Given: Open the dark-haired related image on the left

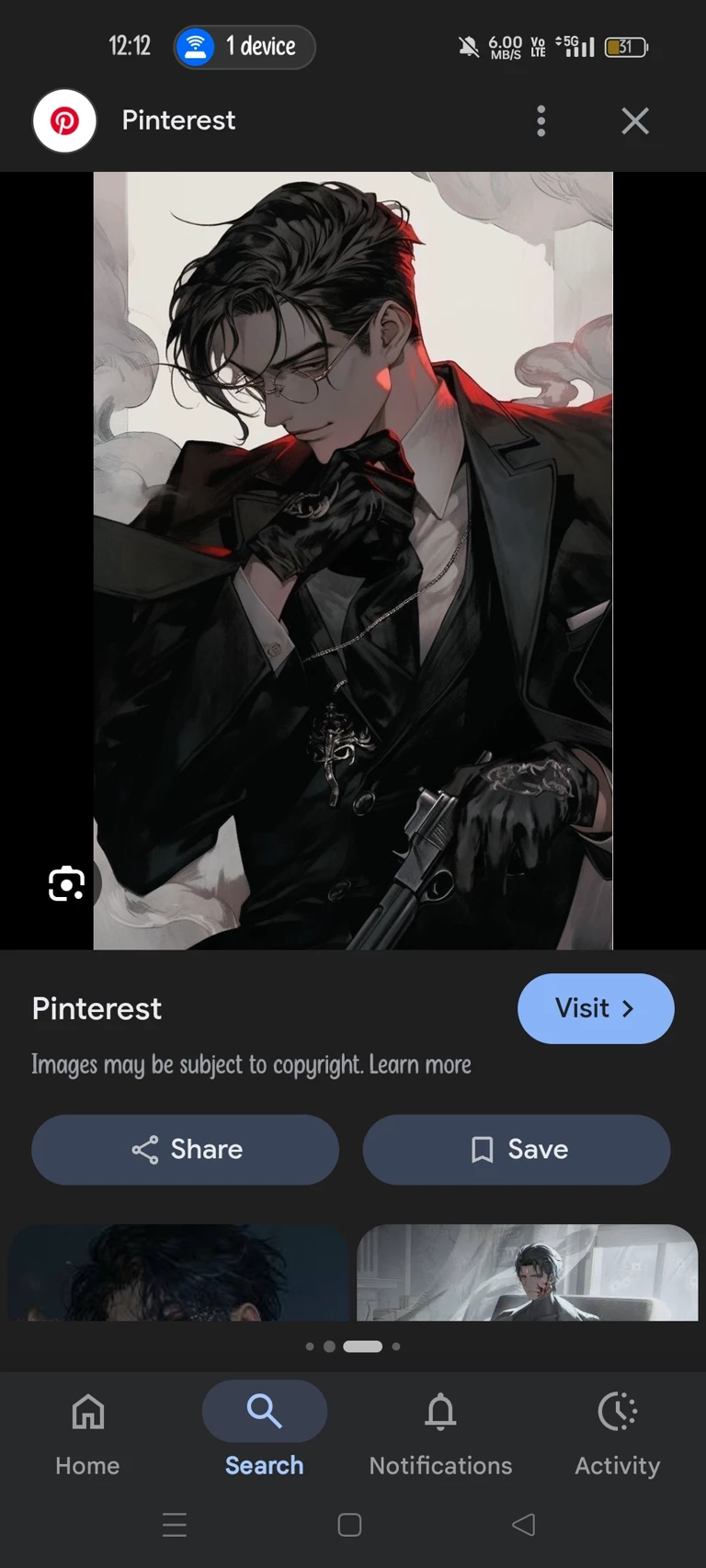Looking at the screenshot, I should tap(178, 1273).
